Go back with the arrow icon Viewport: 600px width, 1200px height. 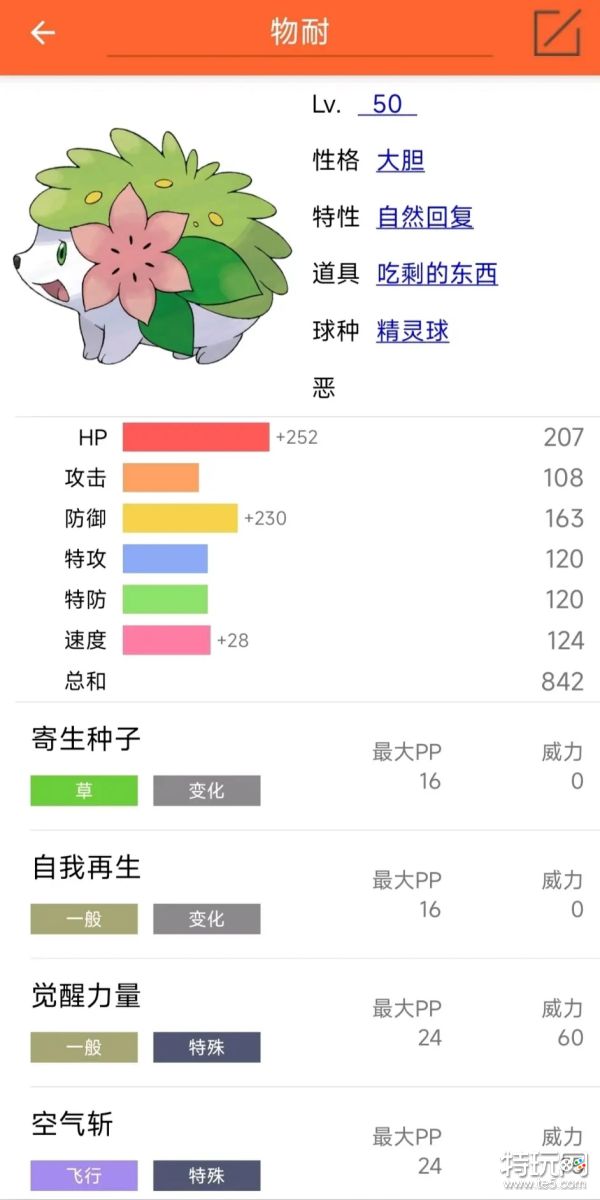[42, 33]
